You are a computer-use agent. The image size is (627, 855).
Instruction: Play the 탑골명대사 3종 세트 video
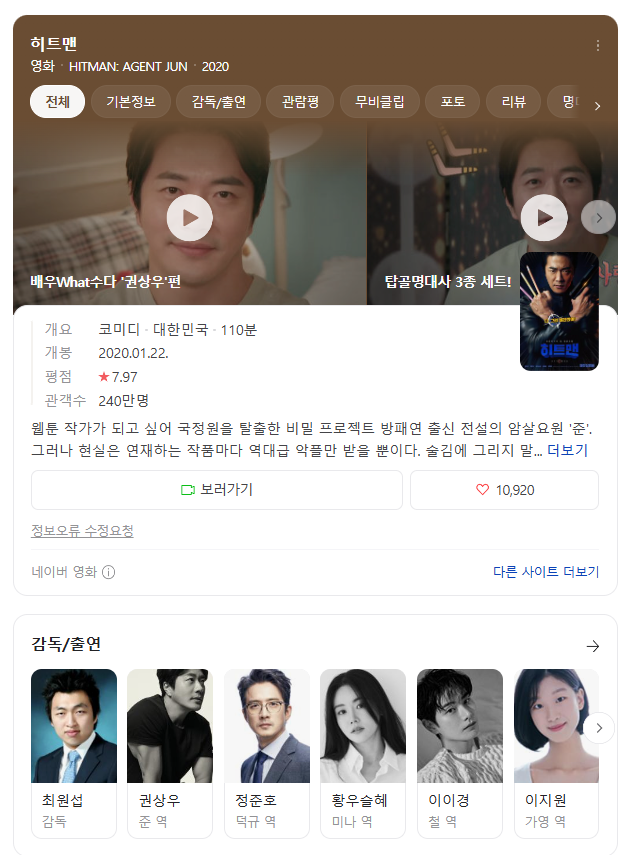[x=544, y=217]
